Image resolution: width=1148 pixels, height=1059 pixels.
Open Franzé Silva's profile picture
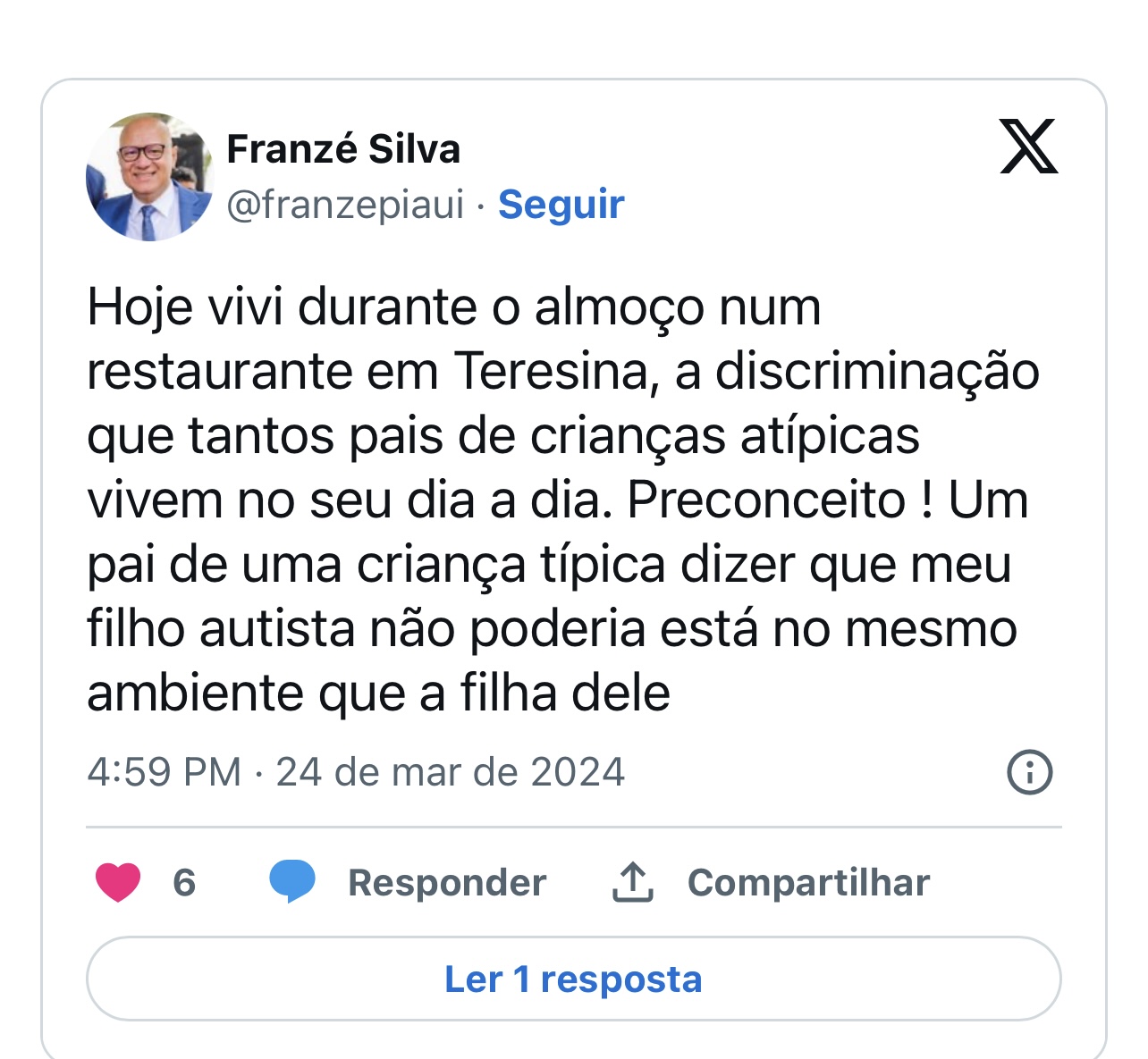tap(149, 177)
